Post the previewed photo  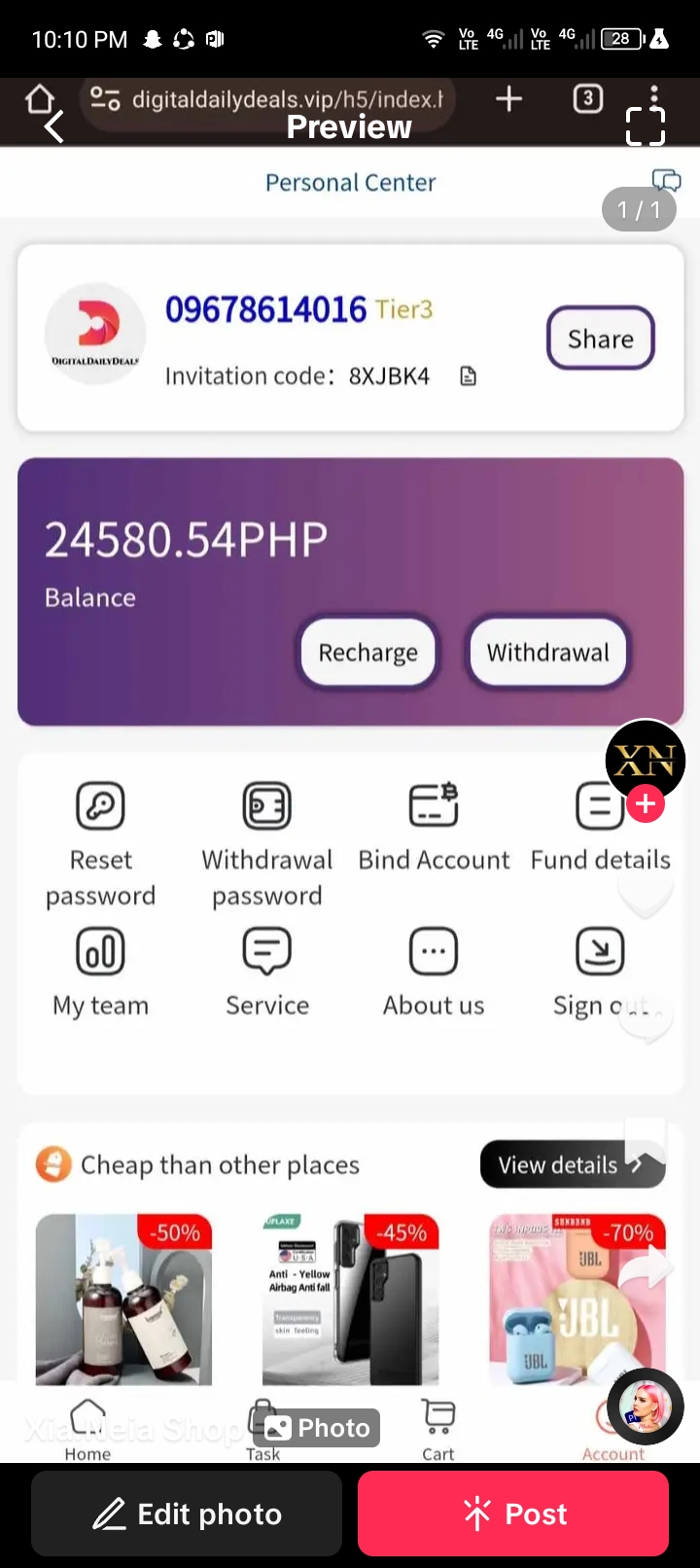click(513, 1514)
